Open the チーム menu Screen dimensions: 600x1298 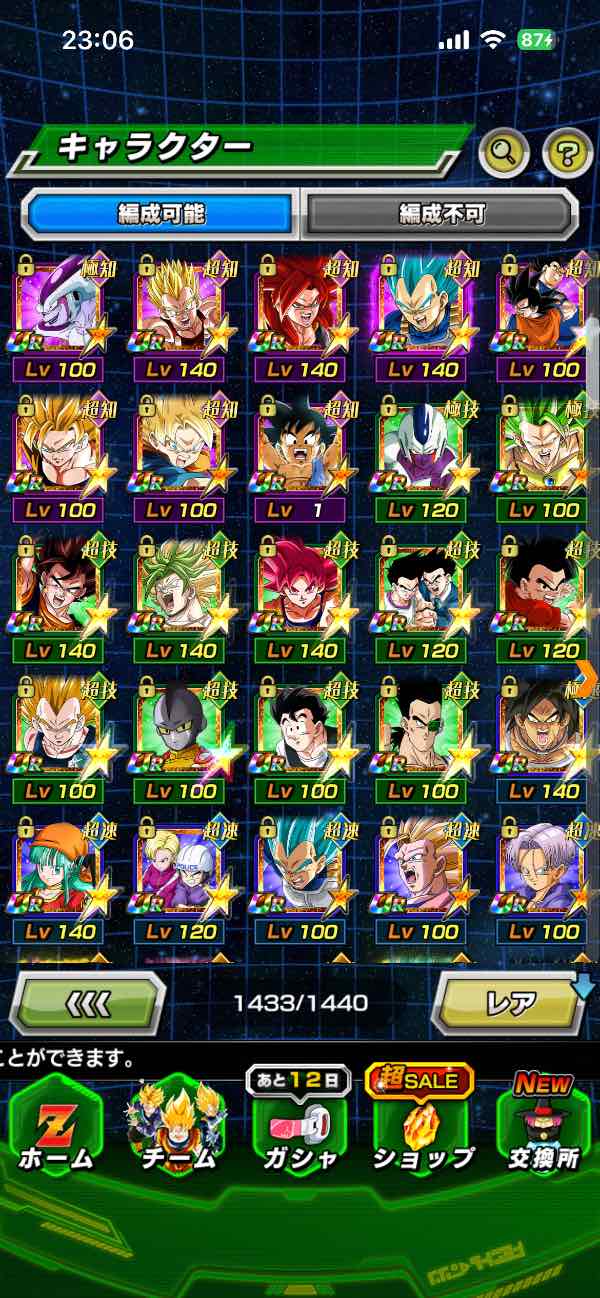[x=177, y=1125]
